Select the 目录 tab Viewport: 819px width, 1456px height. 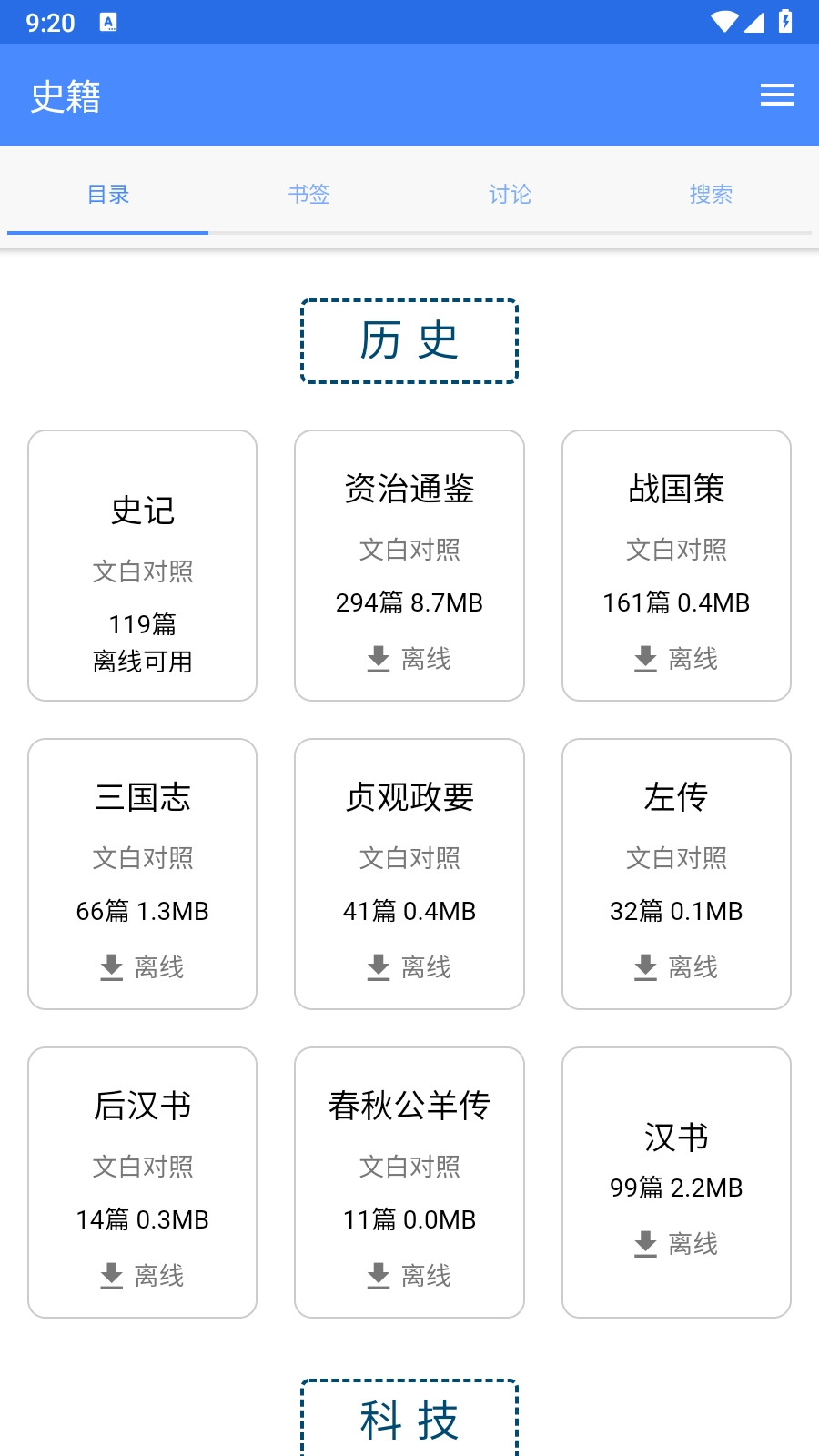pyautogui.click(x=108, y=194)
